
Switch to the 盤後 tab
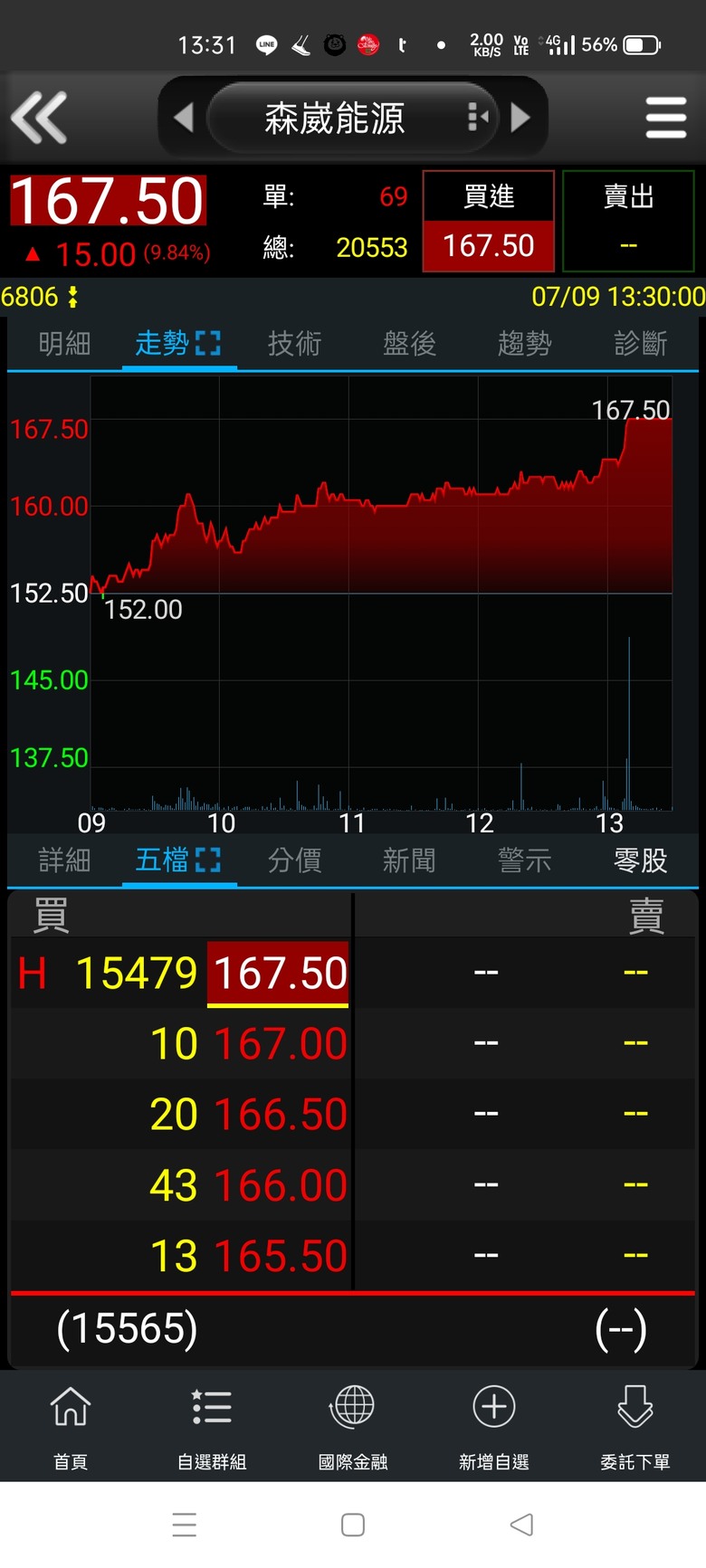point(409,344)
